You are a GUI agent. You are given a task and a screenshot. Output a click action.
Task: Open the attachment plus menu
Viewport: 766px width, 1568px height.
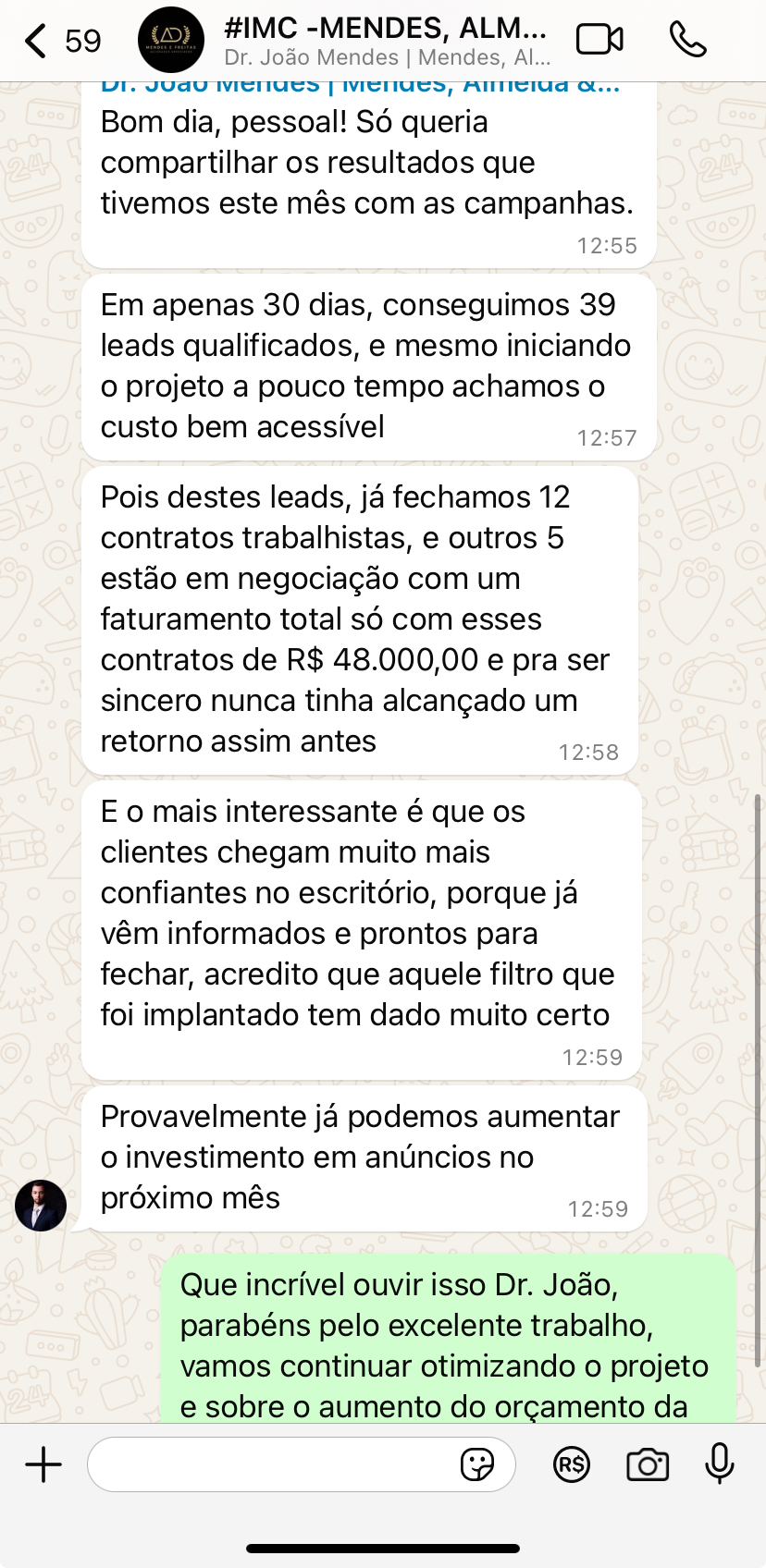tap(43, 1464)
